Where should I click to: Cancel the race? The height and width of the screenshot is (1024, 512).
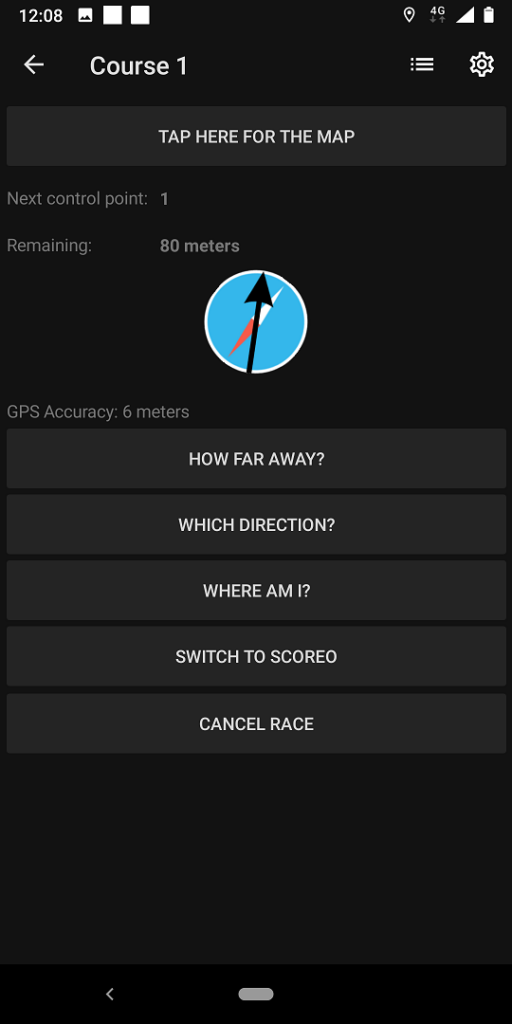256,724
